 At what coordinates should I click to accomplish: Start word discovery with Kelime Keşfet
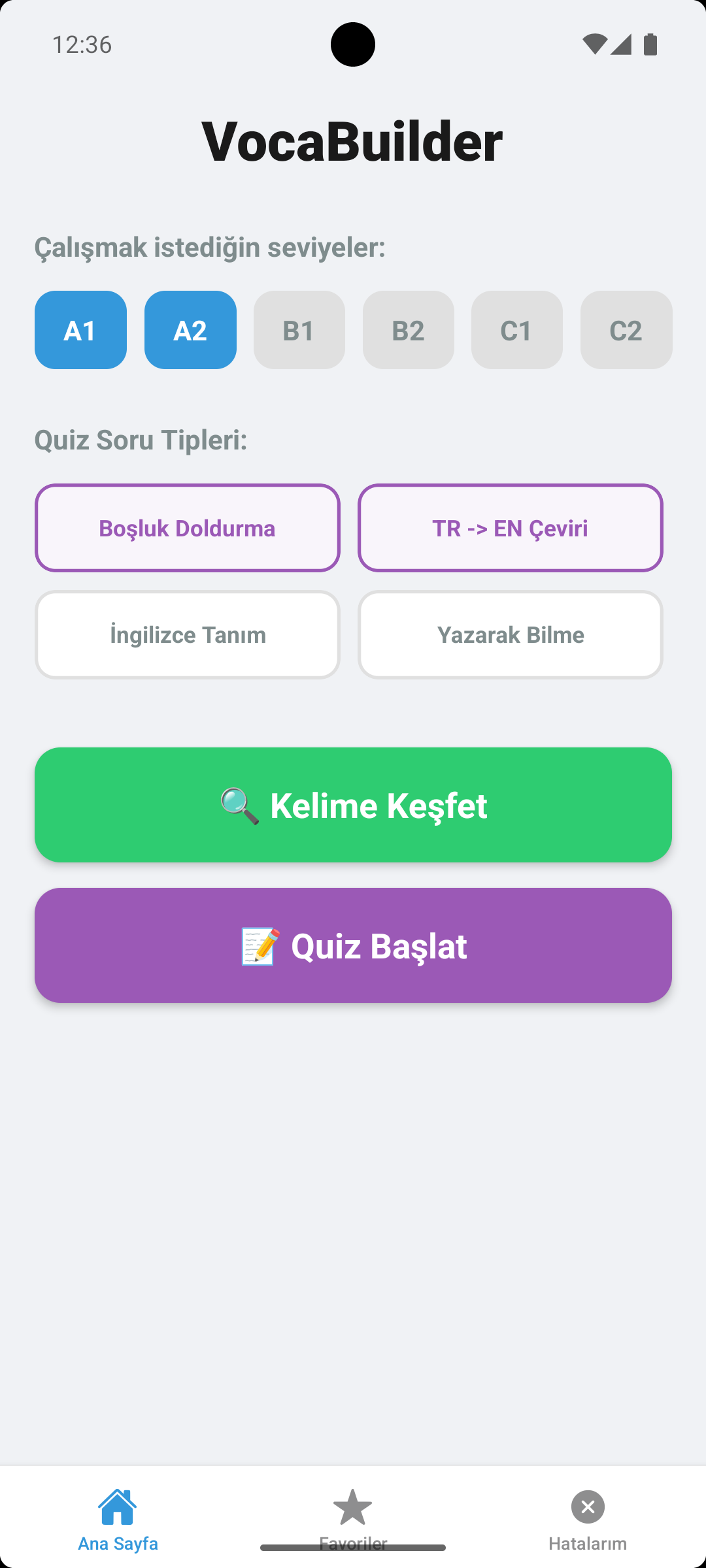pos(353,805)
